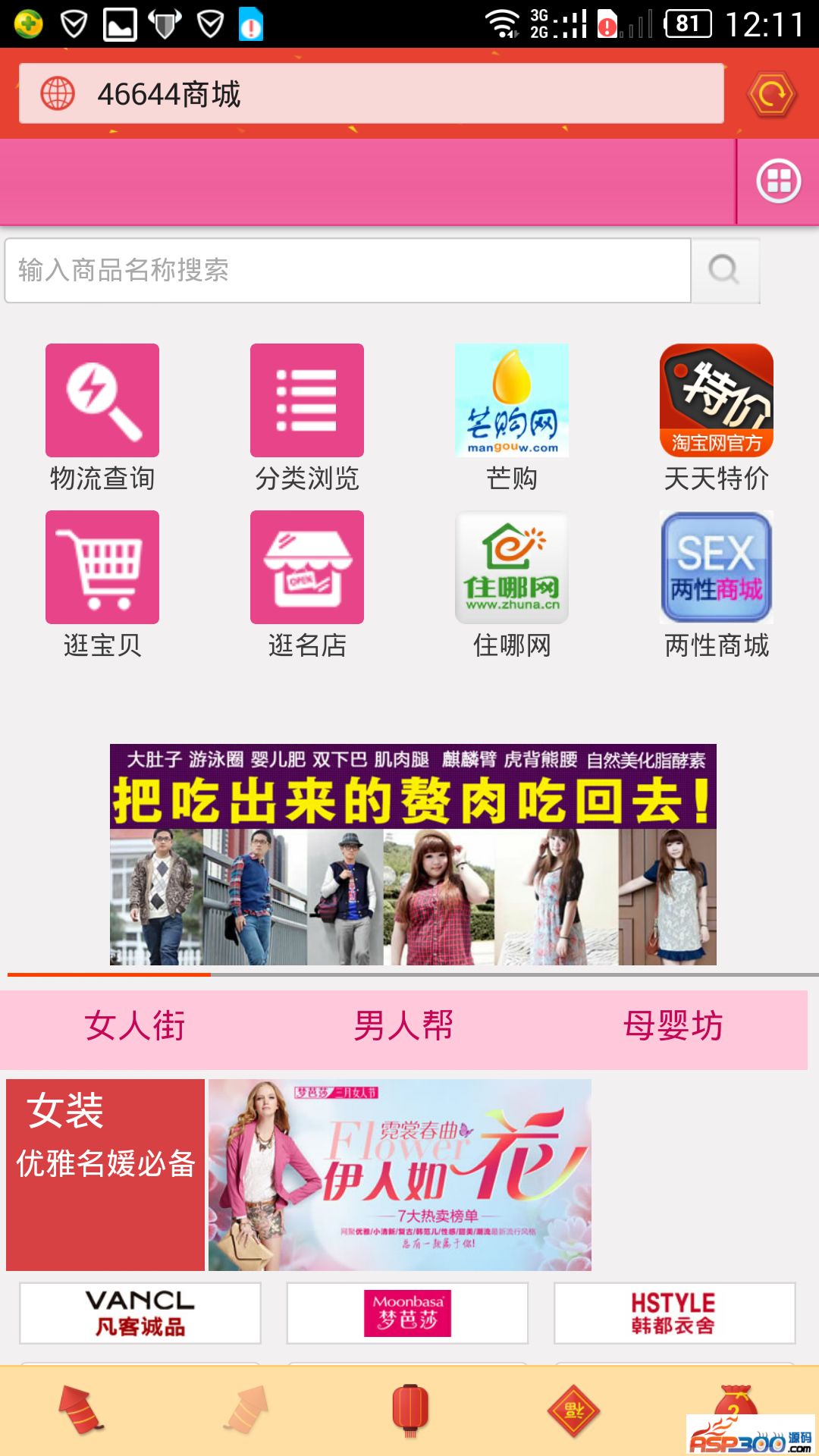Viewport: 819px width, 1456px height.
Task: Tap the magnifier search button
Action: point(724,271)
